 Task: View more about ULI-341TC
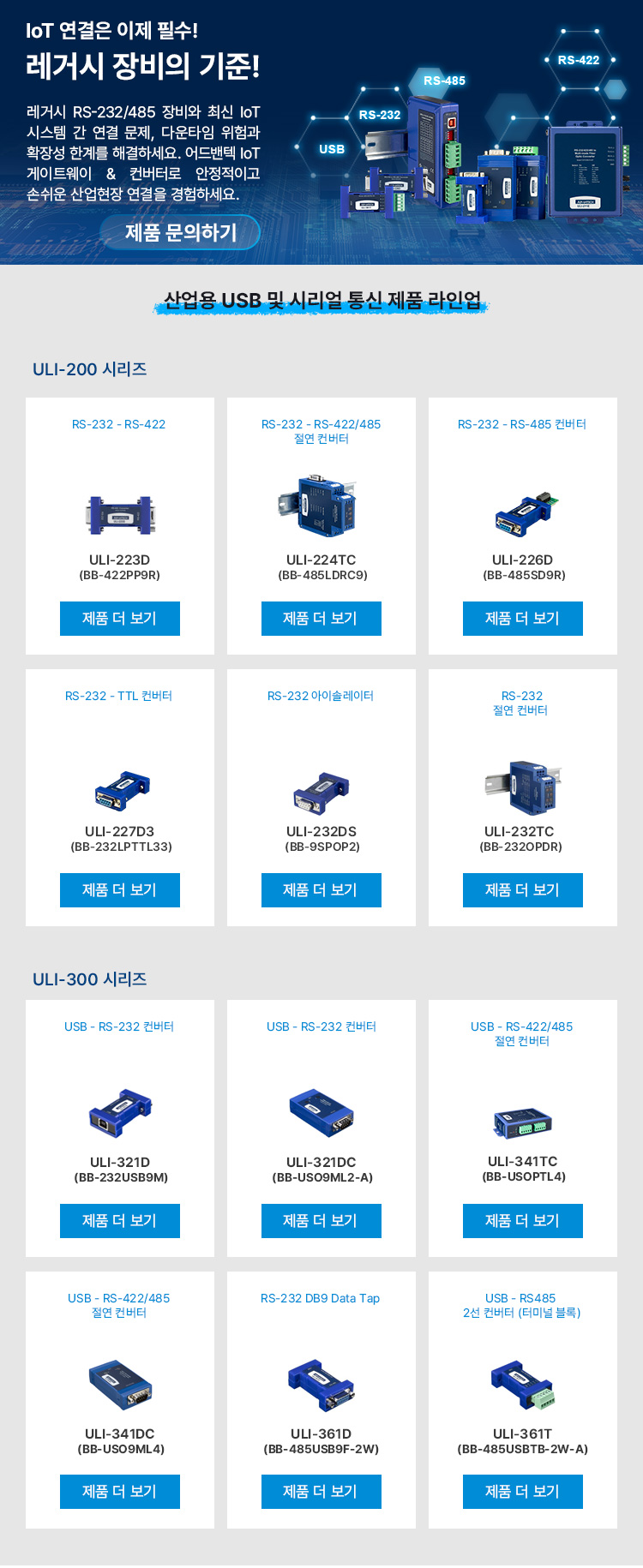523,1221
